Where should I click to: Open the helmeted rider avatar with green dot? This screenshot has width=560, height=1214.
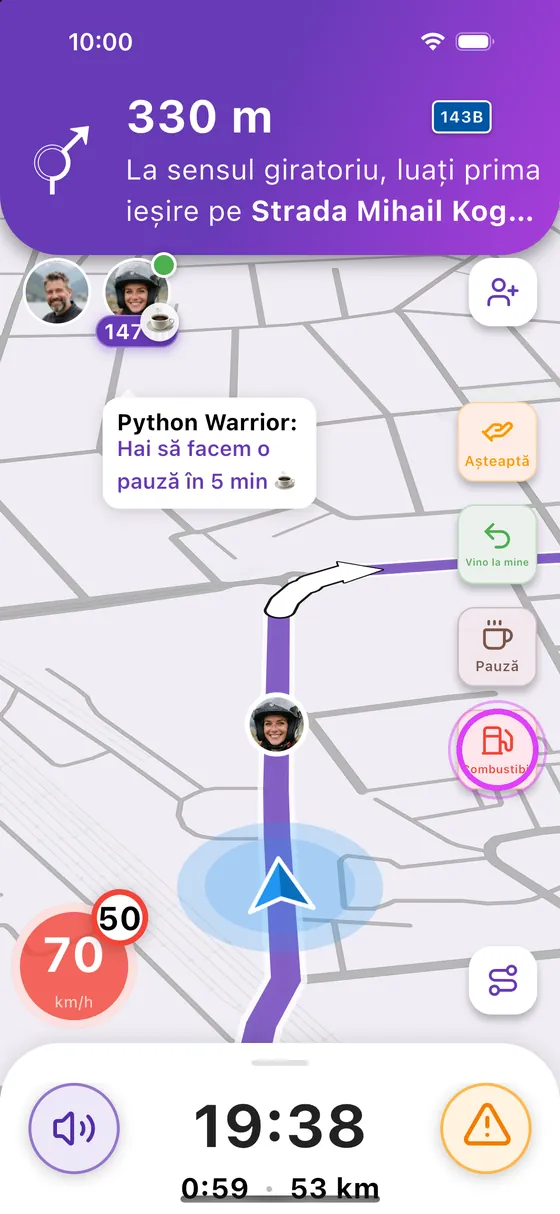point(137,292)
